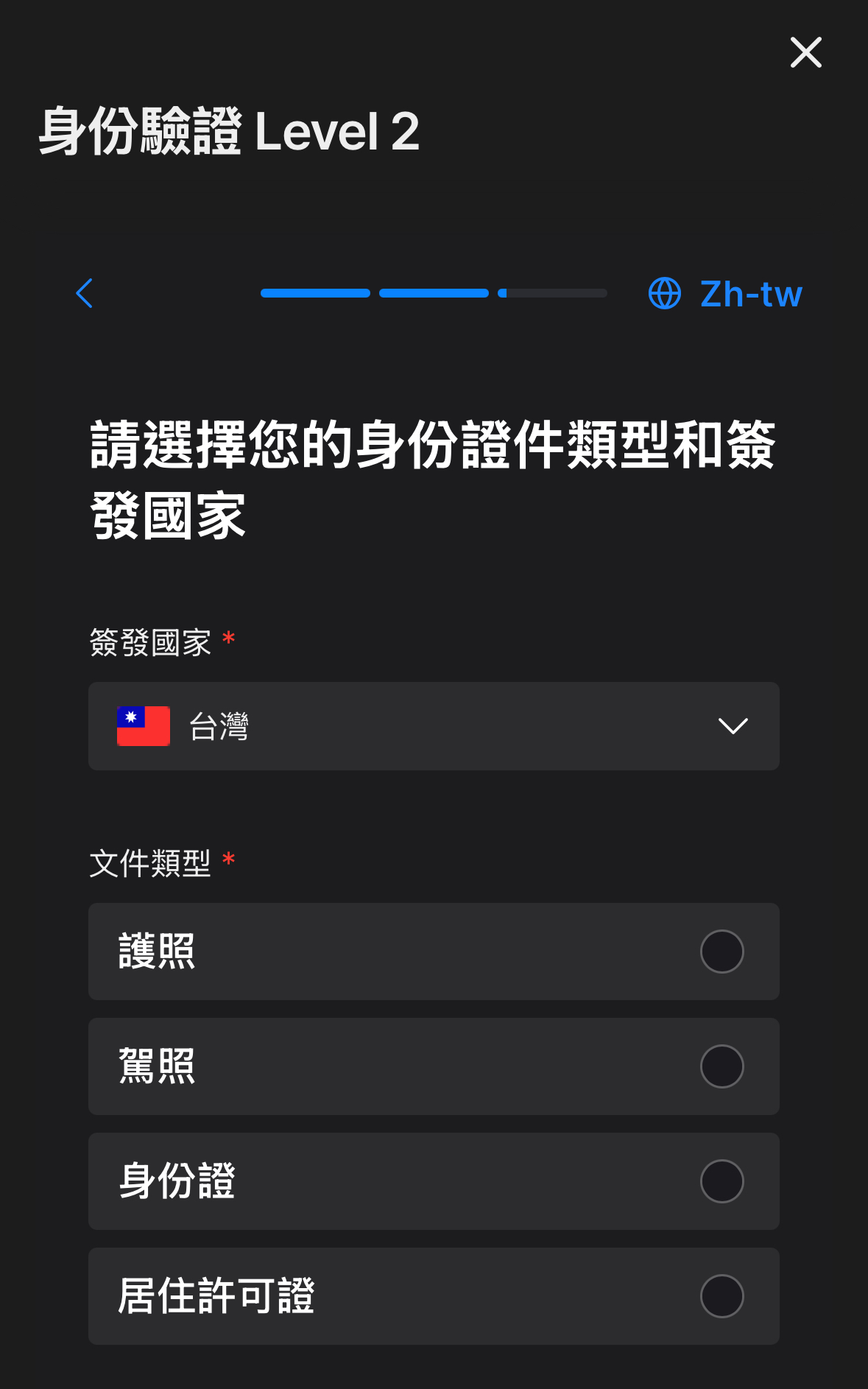Viewport: 868px width, 1389px height.
Task: Go back to the previous step
Action: 85,293
